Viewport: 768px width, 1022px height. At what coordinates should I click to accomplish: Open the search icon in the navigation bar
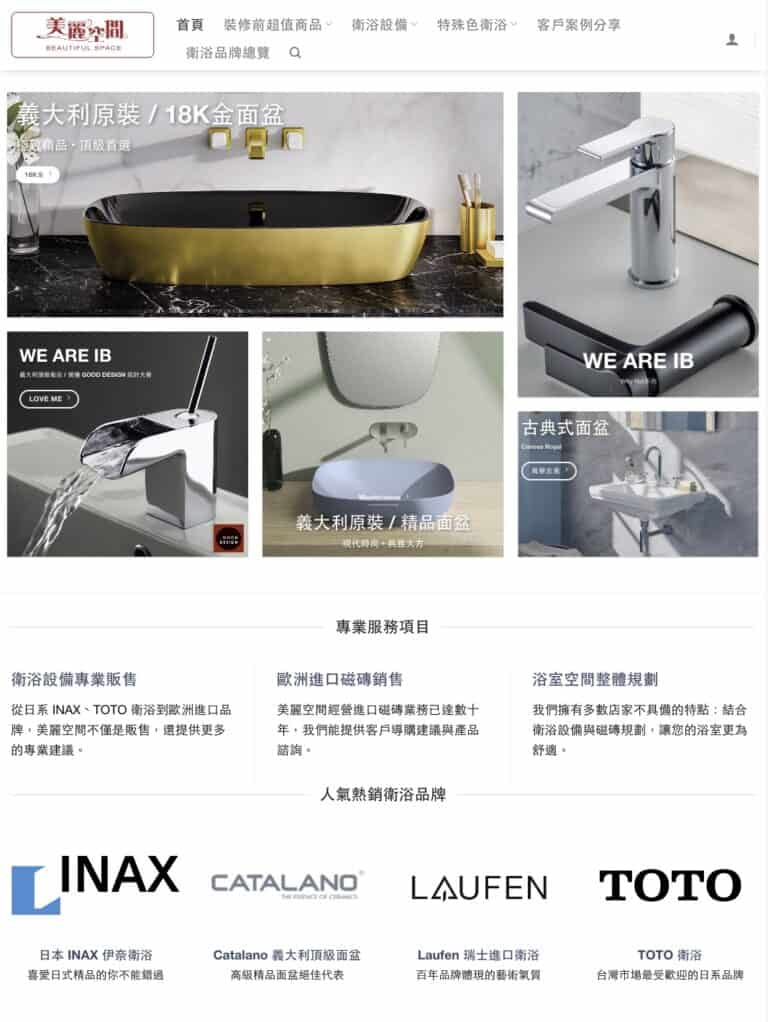pos(295,53)
